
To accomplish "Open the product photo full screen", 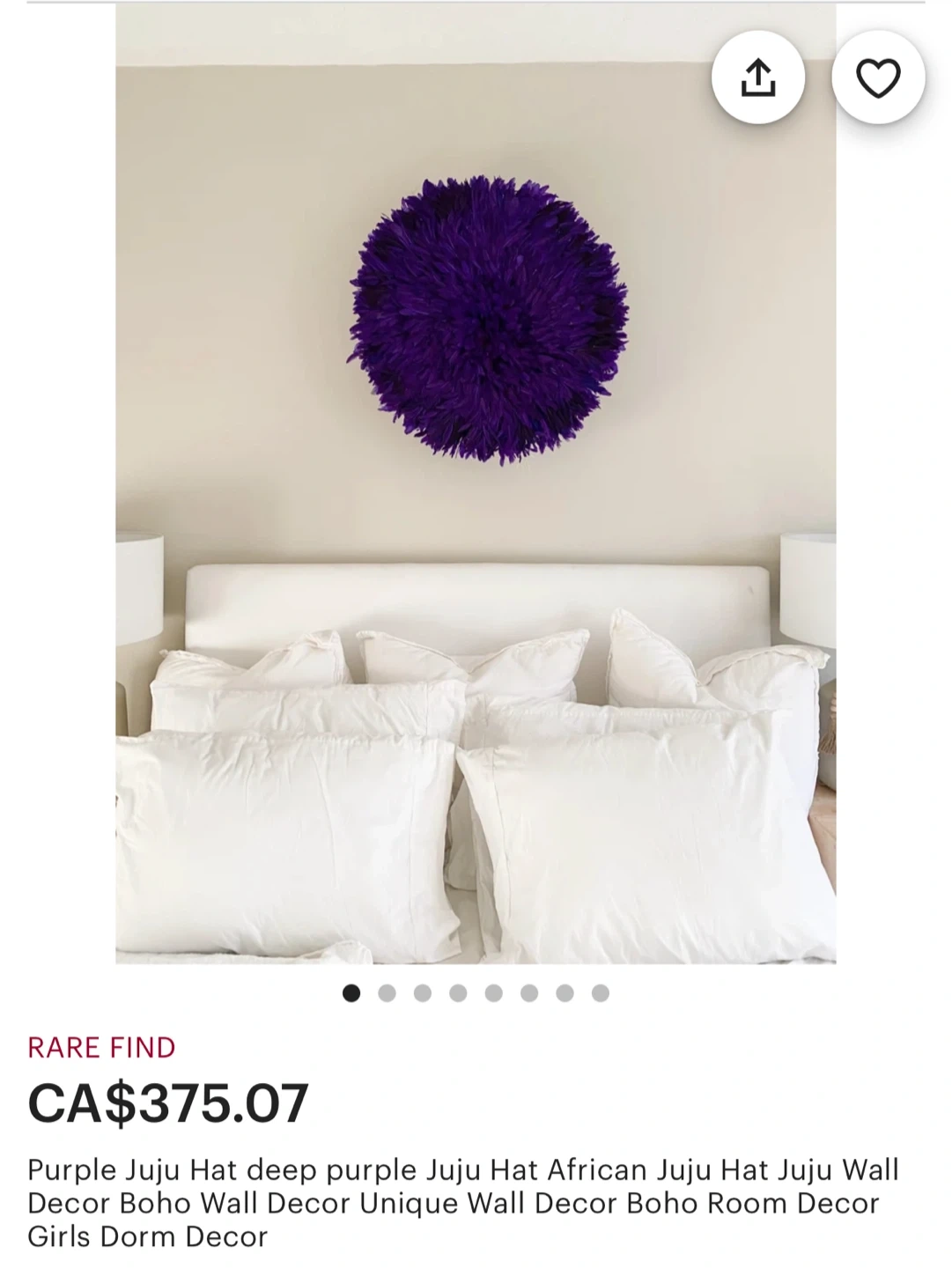I will coord(476,483).
